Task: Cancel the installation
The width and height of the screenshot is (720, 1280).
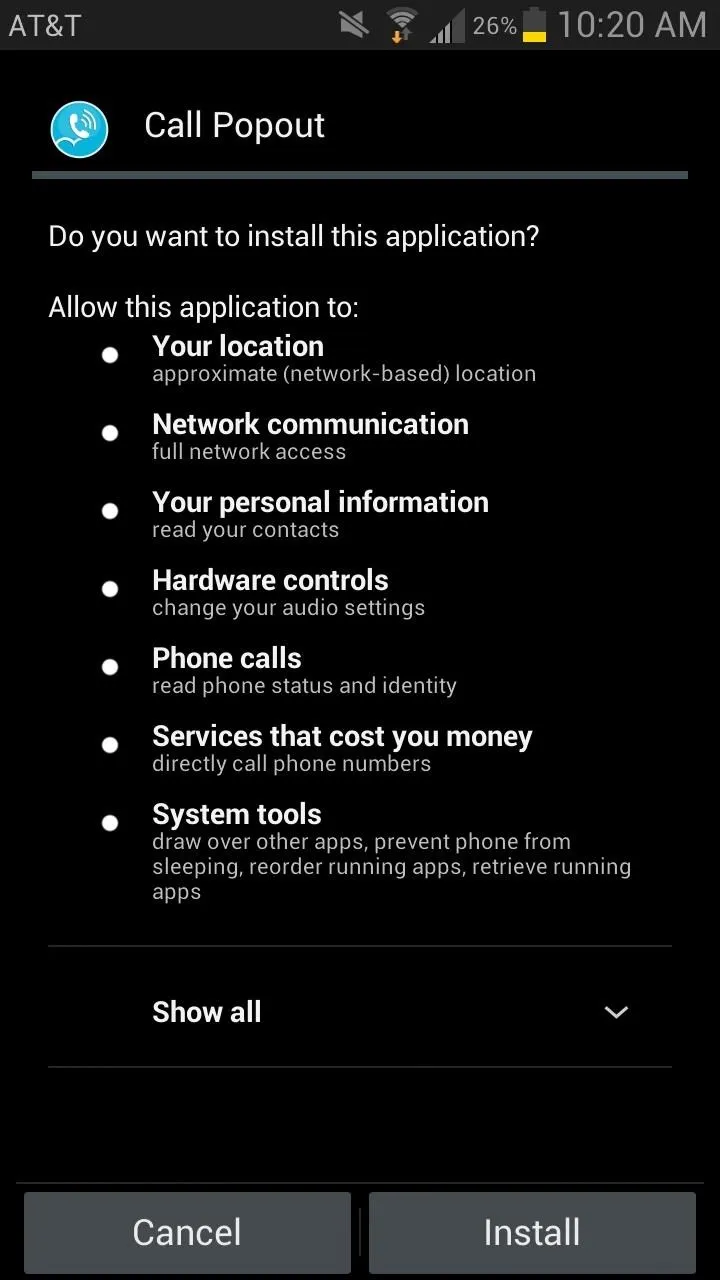Action: pyautogui.click(x=187, y=1232)
